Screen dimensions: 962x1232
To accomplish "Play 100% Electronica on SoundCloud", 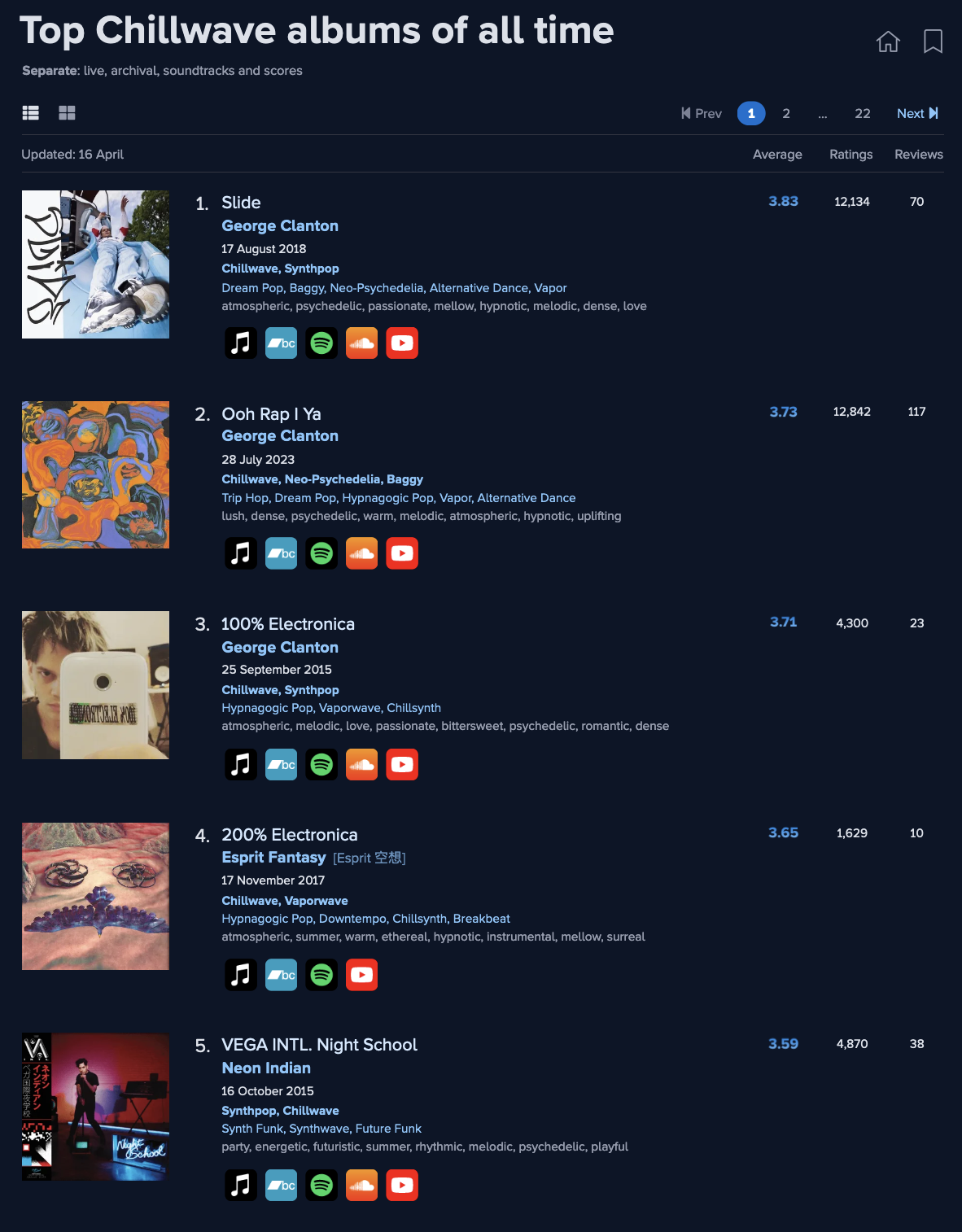I will 361,764.
